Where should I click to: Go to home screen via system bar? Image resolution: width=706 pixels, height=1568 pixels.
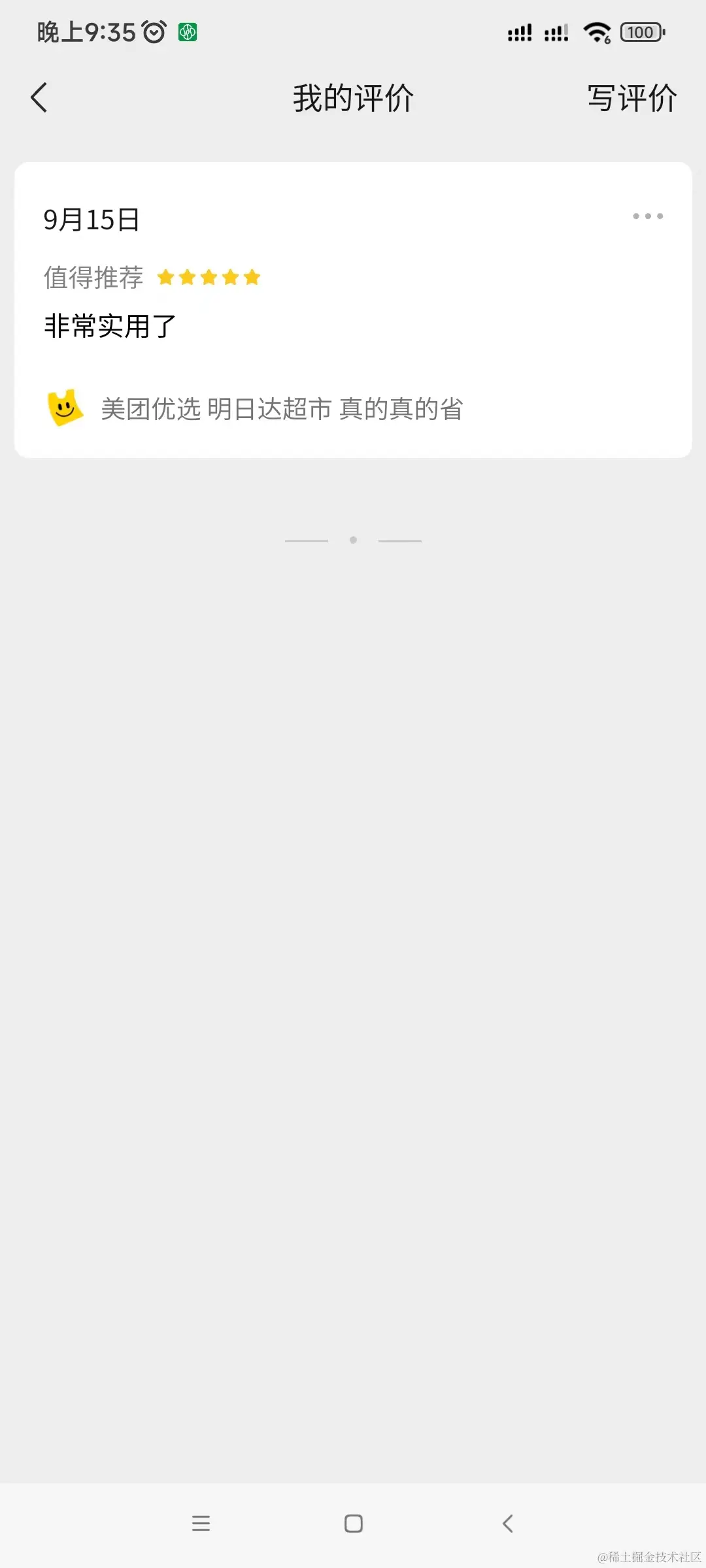pyautogui.click(x=353, y=1524)
